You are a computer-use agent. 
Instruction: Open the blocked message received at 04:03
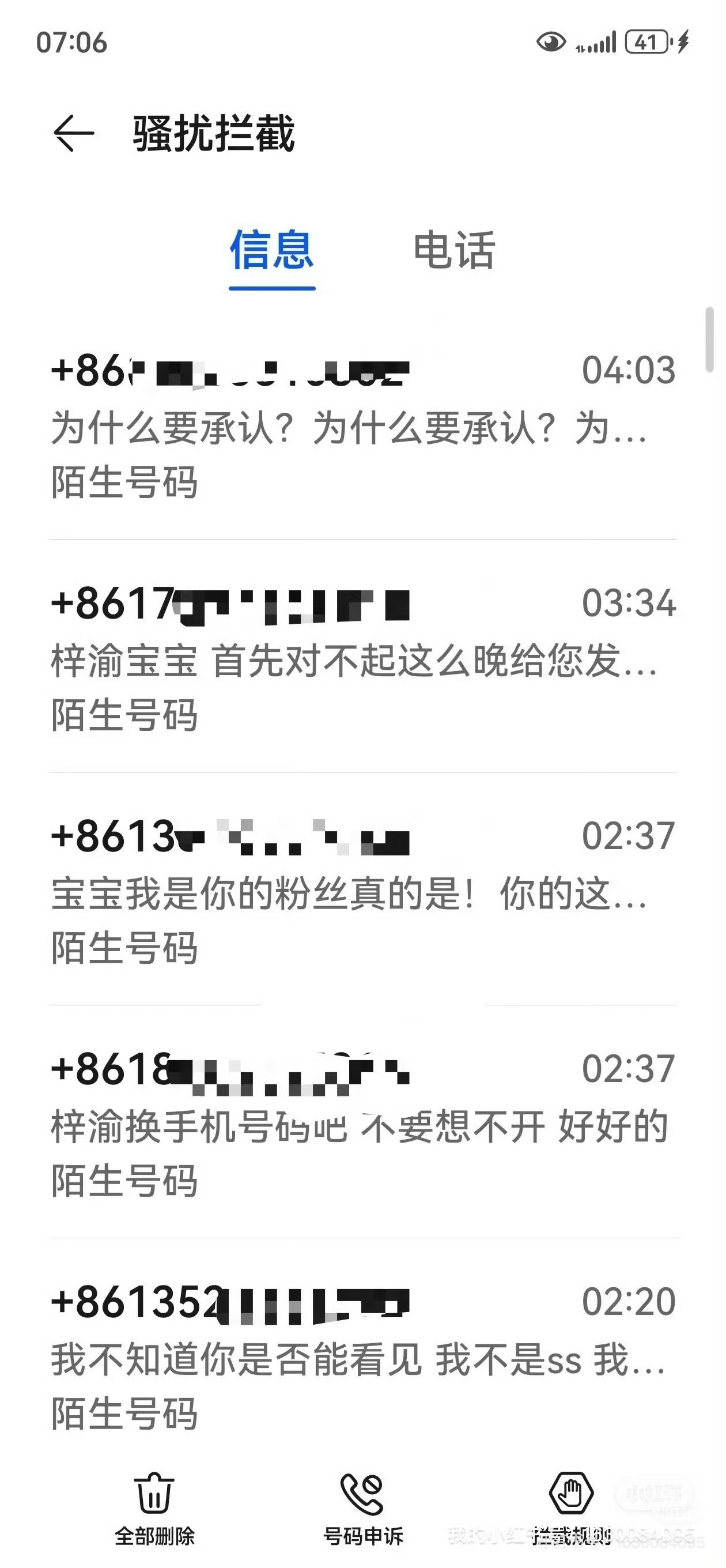pos(362,426)
